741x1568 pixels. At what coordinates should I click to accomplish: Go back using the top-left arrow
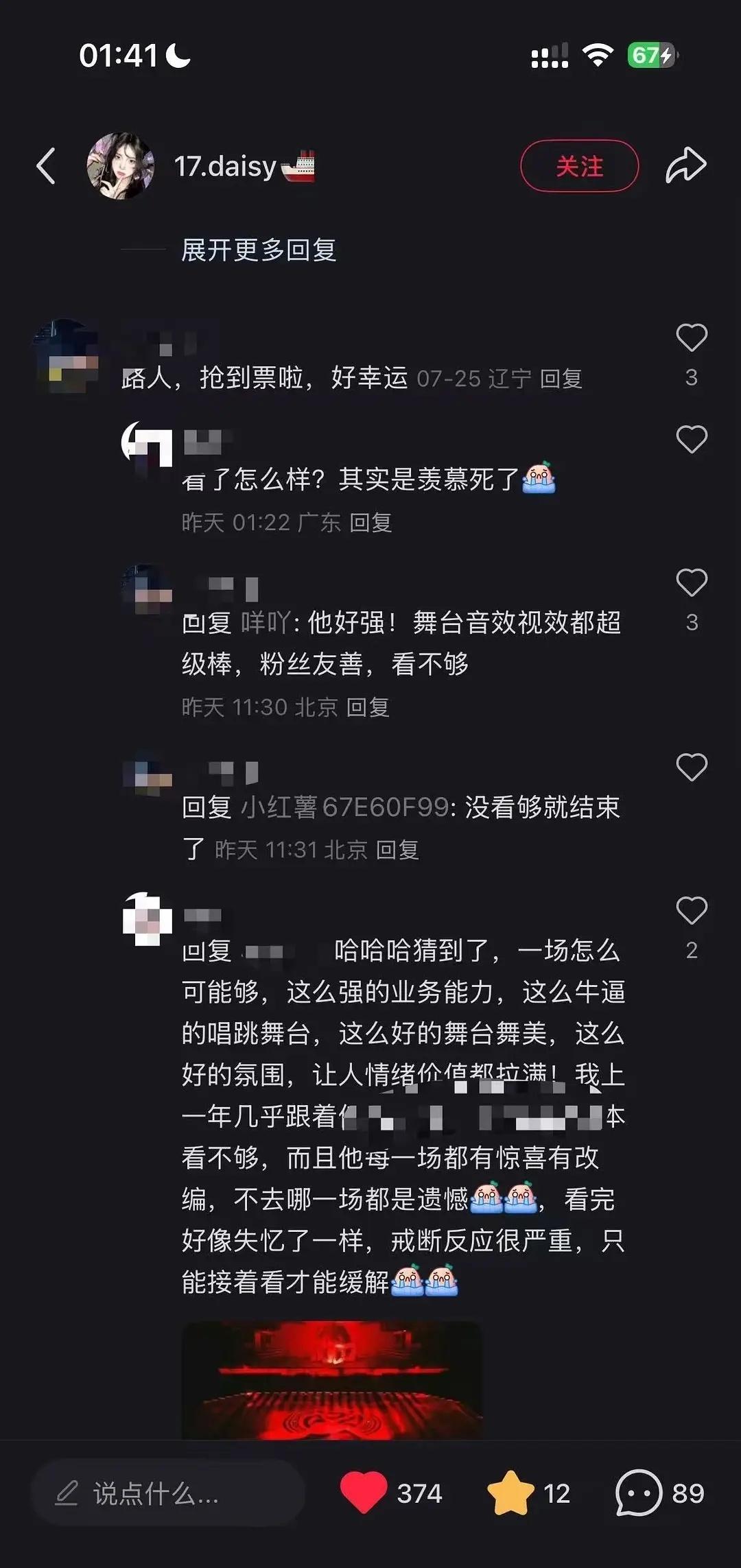pos(46,166)
